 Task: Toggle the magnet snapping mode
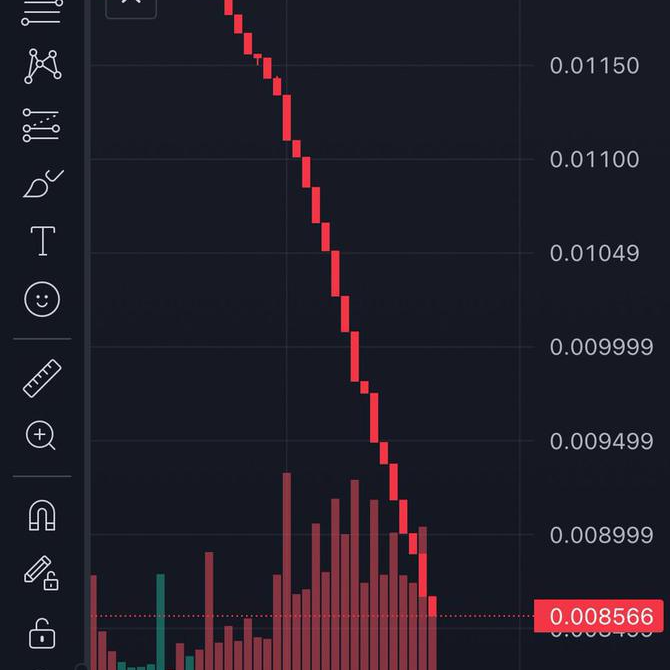42,516
